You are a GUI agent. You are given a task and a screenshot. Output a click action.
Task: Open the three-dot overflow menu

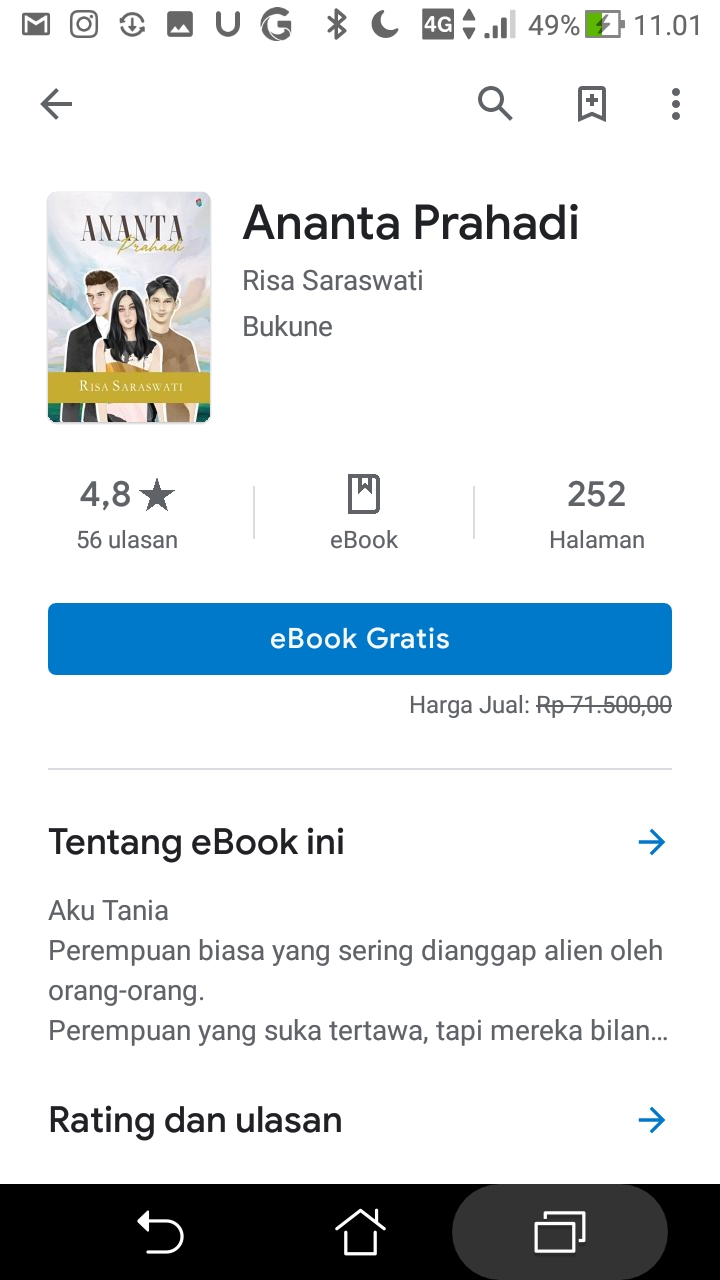[x=676, y=104]
